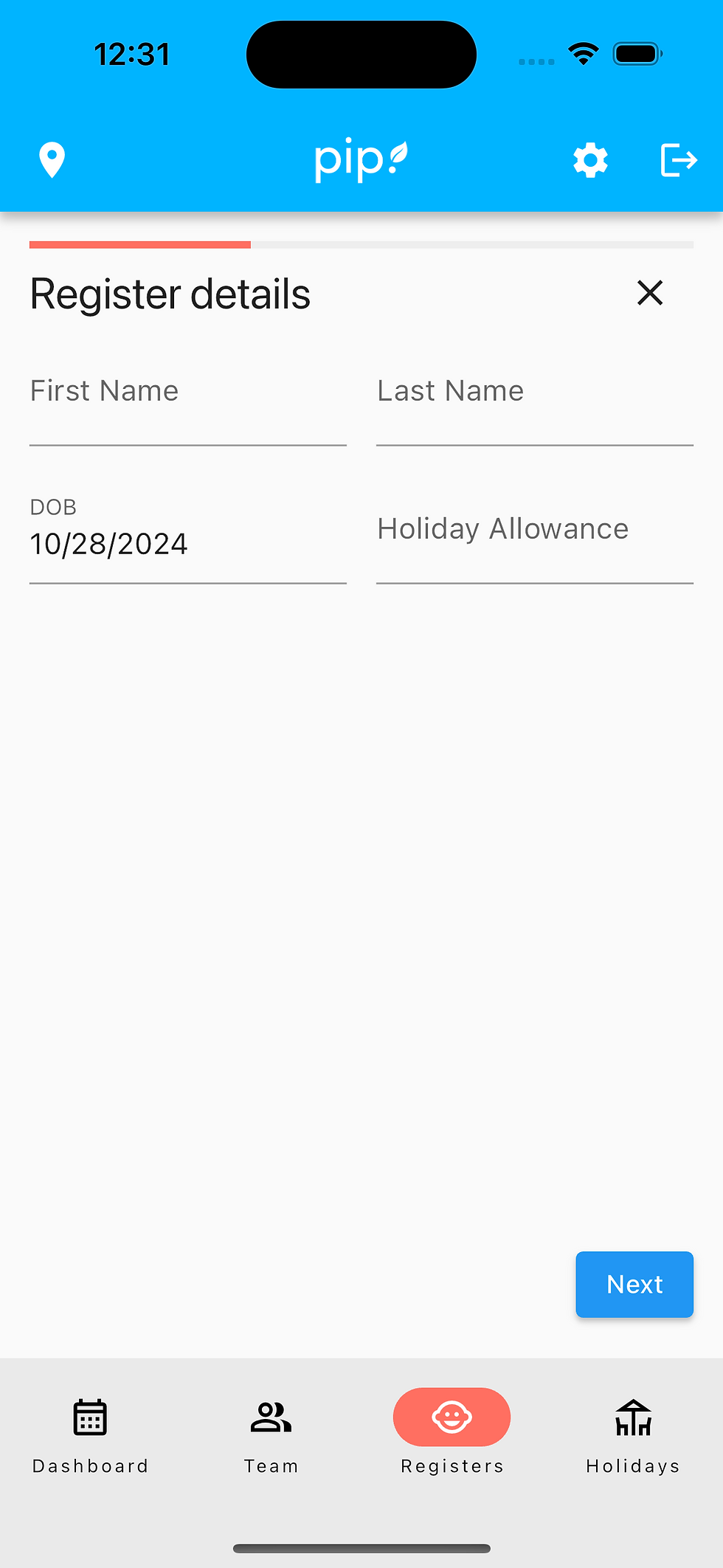Continue with the Next button
This screenshot has height=1568, width=723.
(634, 1284)
